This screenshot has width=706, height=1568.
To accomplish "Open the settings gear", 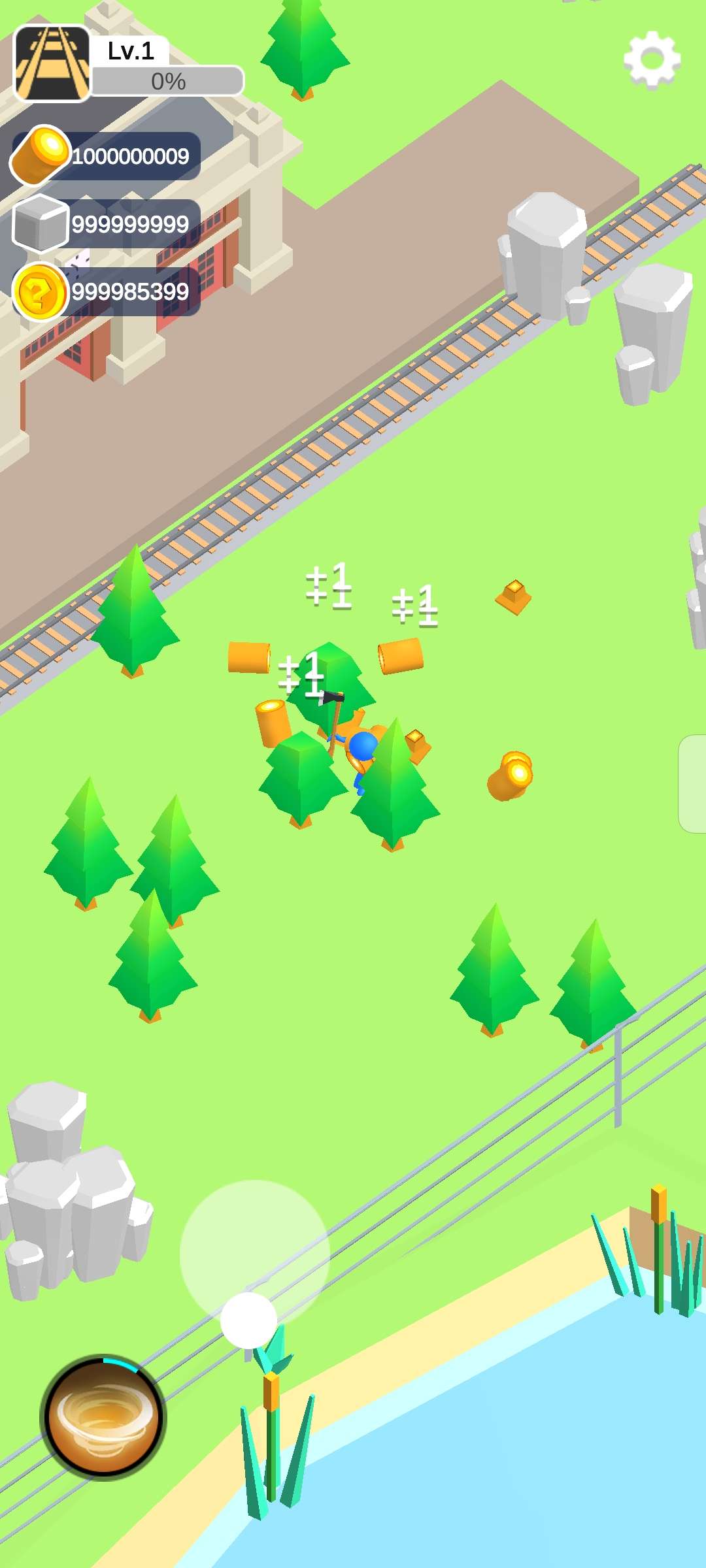I will [652, 59].
